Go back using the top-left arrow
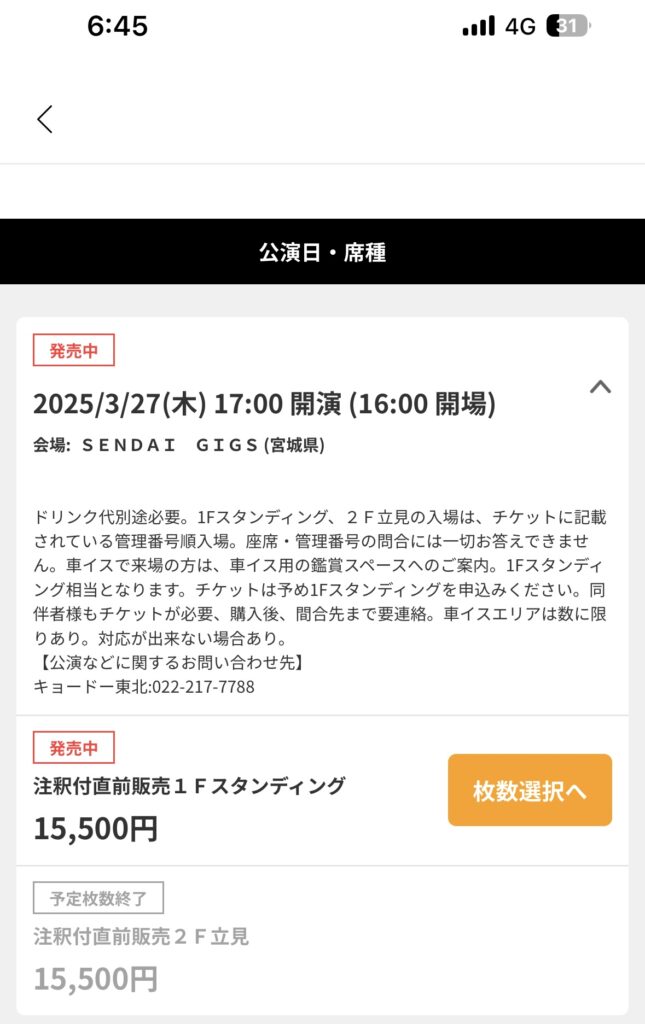 point(45,119)
